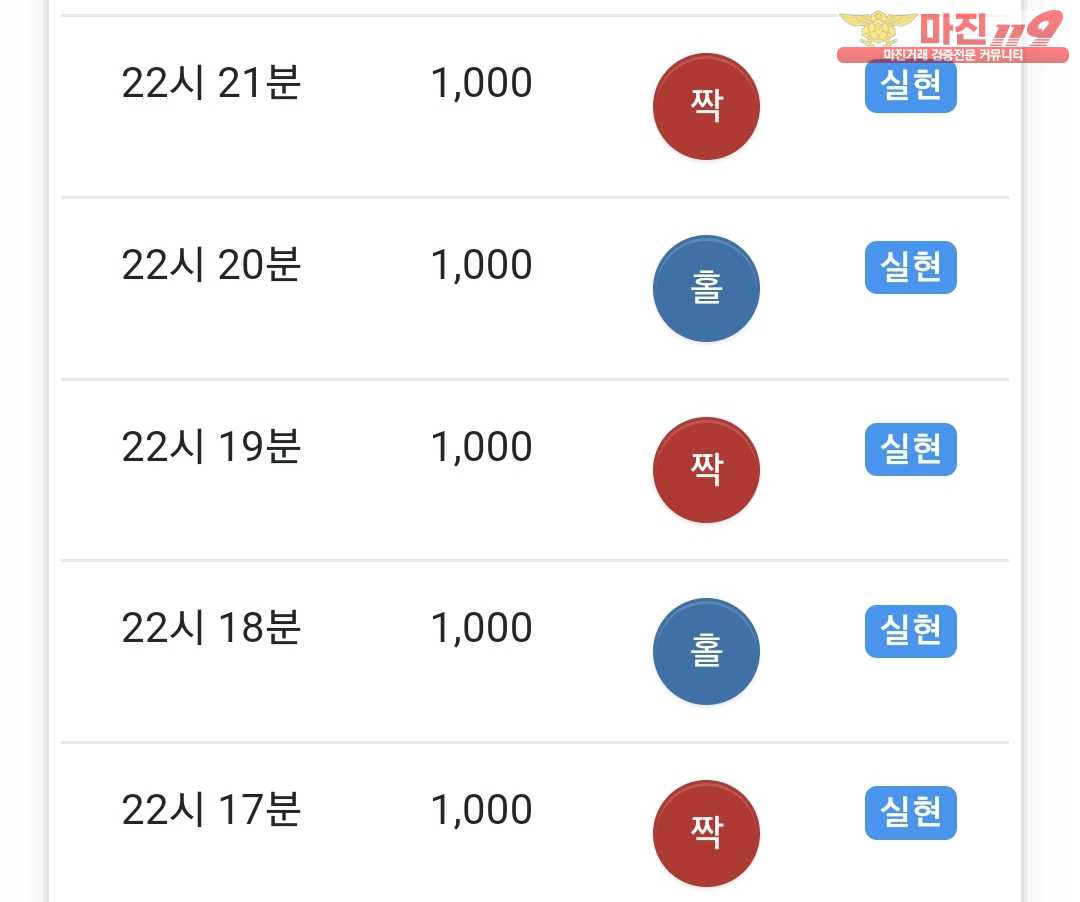The image size is (1080, 902).
Task: Tap 실현 beside the 22시 18분 record
Action: point(910,631)
